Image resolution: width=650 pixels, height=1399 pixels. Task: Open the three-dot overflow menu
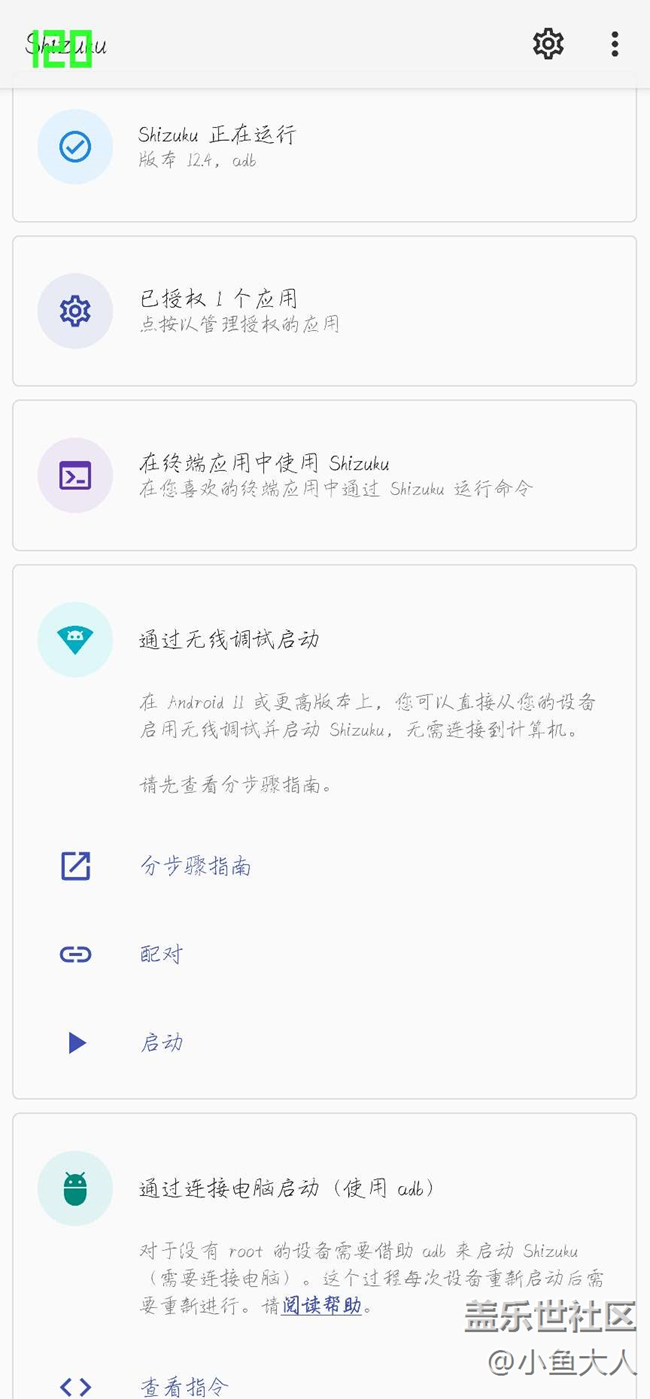tap(614, 44)
